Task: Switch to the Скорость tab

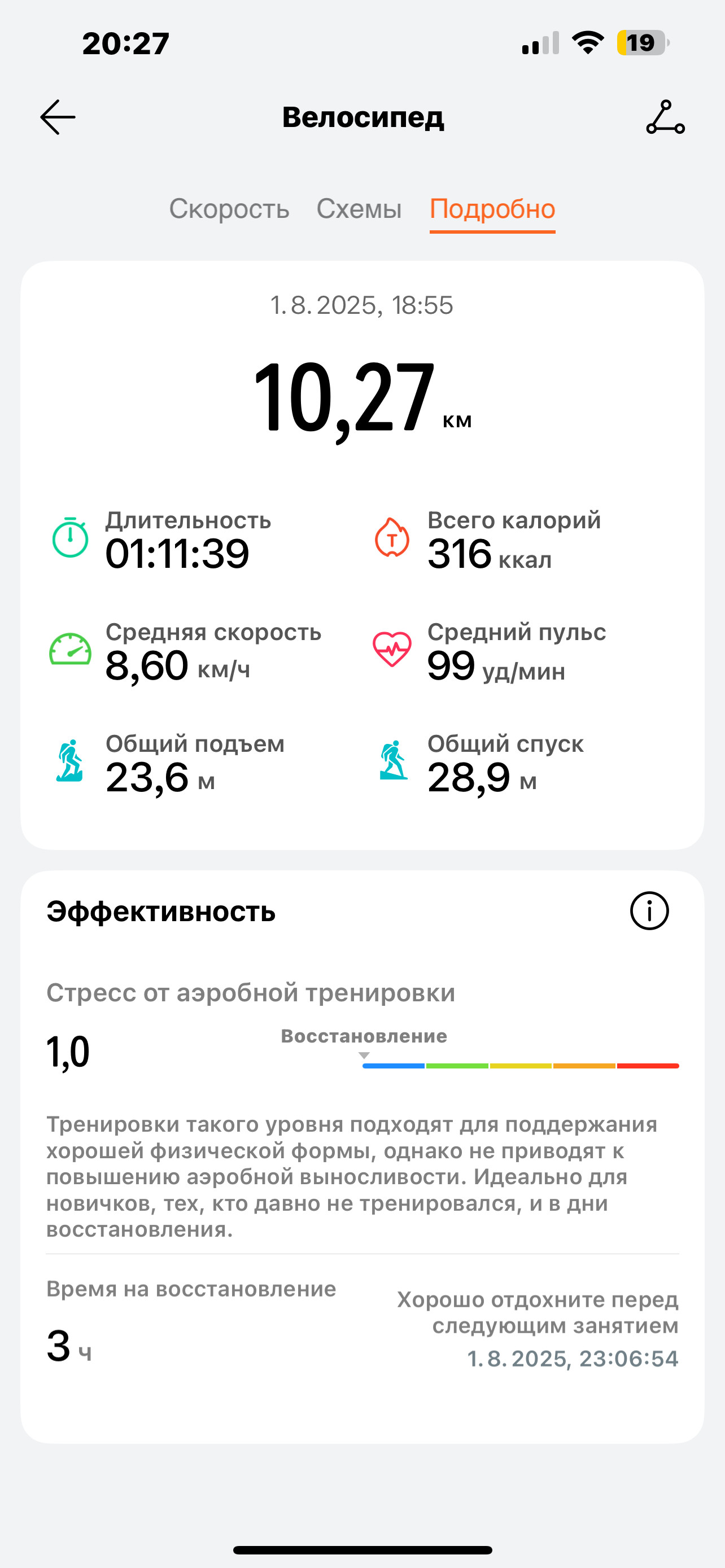Action: 229,209
